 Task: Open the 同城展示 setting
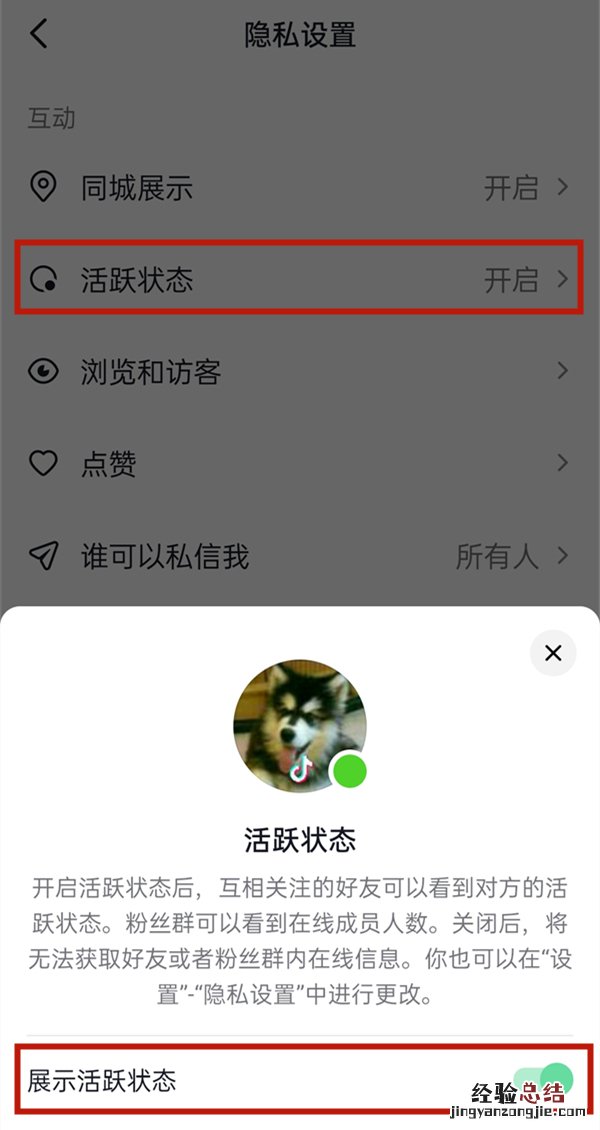click(x=300, y=187)
